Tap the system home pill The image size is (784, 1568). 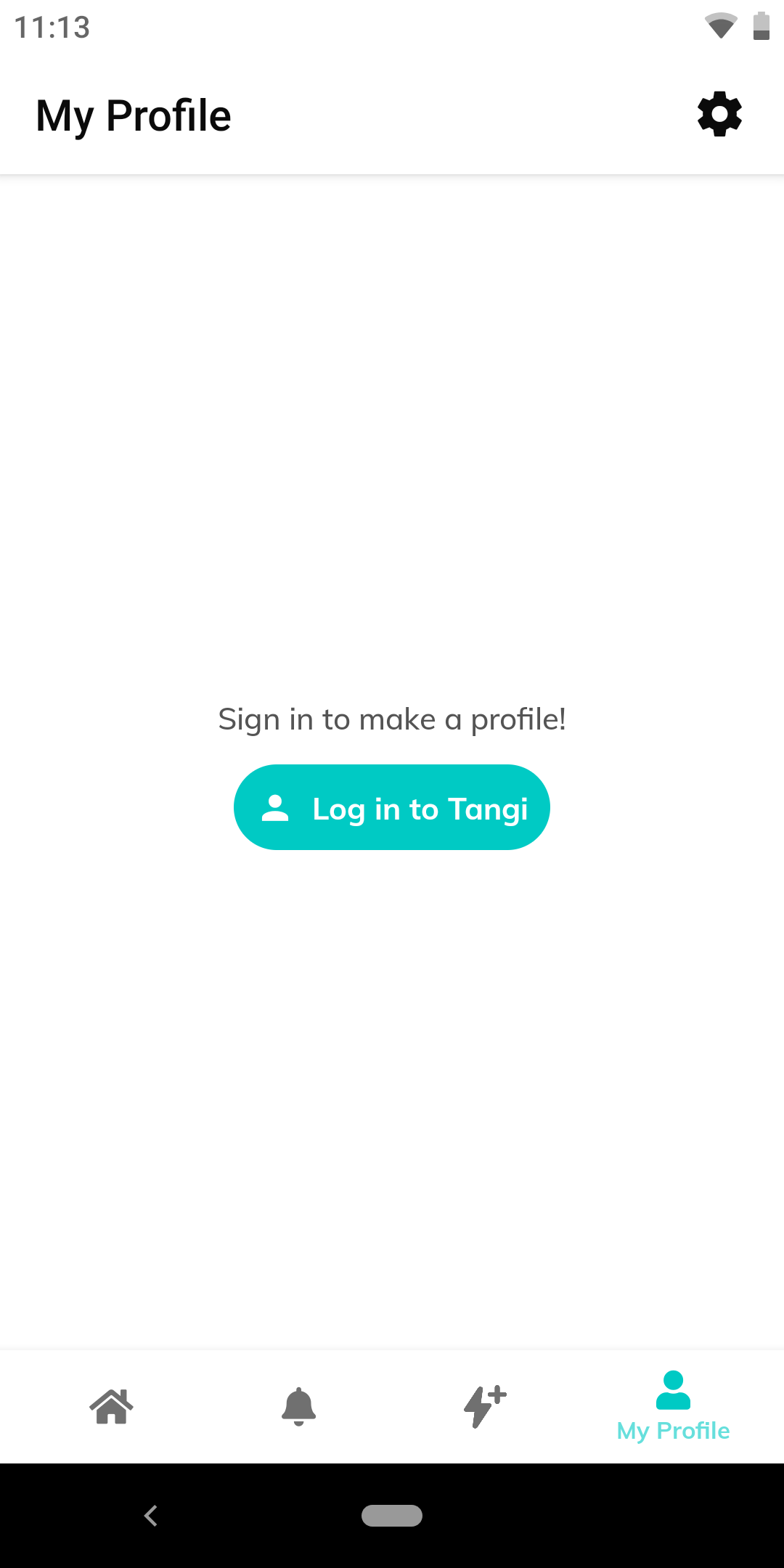[x=392, y=1516]
